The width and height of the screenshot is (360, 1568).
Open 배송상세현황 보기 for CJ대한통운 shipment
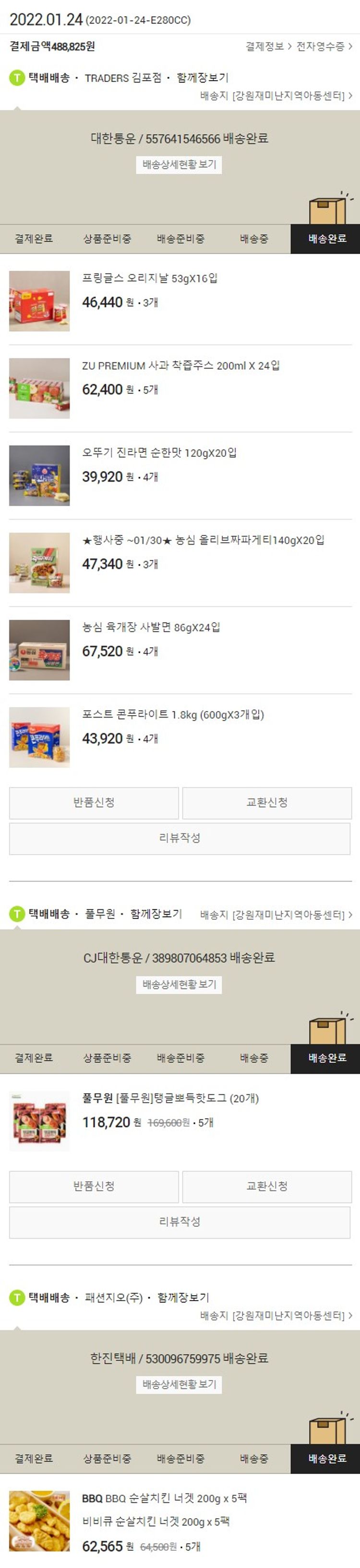pyautogui.click(x=179, y=984)
